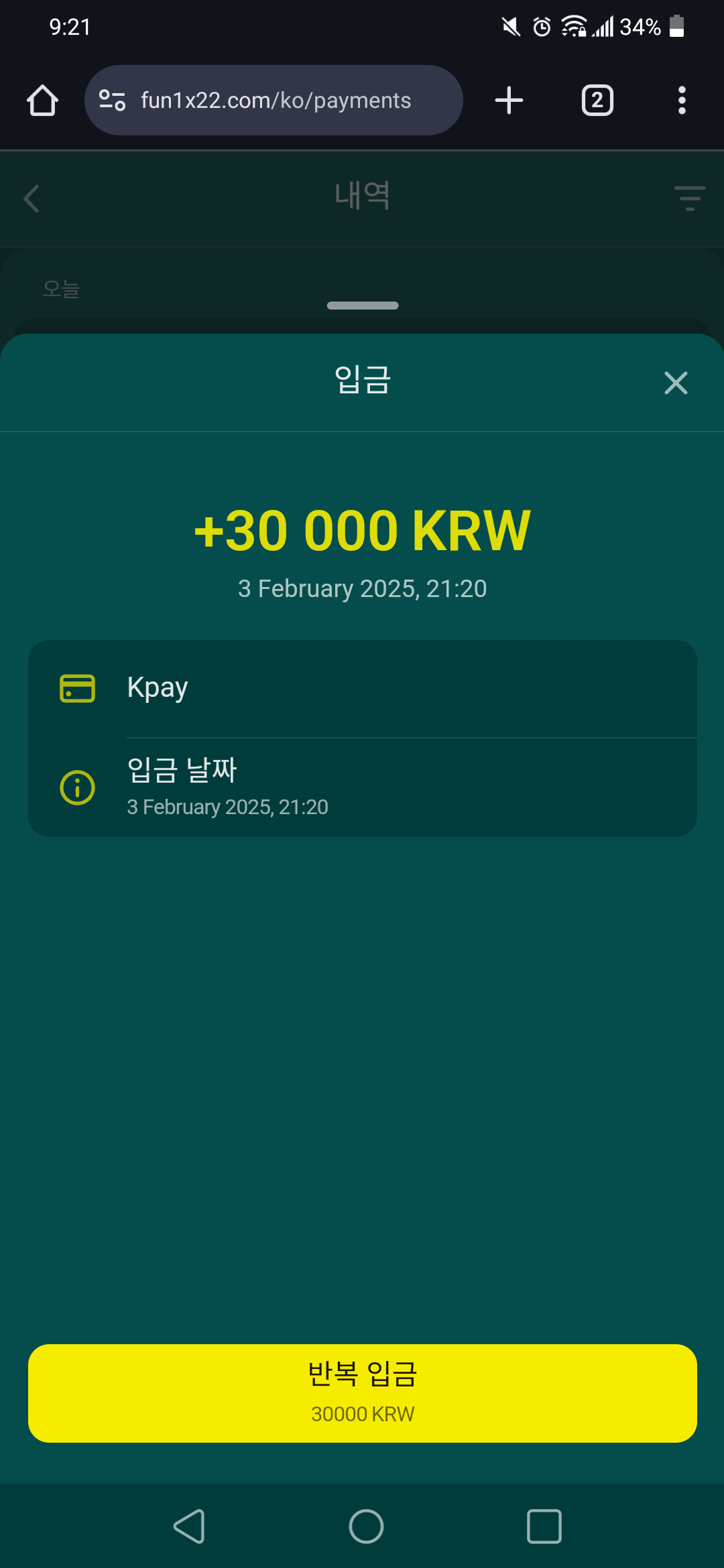Image resolution: width=724 pixels, height=1568 pixels.
Task: View the two open tabs
Action: coord(597,101)
